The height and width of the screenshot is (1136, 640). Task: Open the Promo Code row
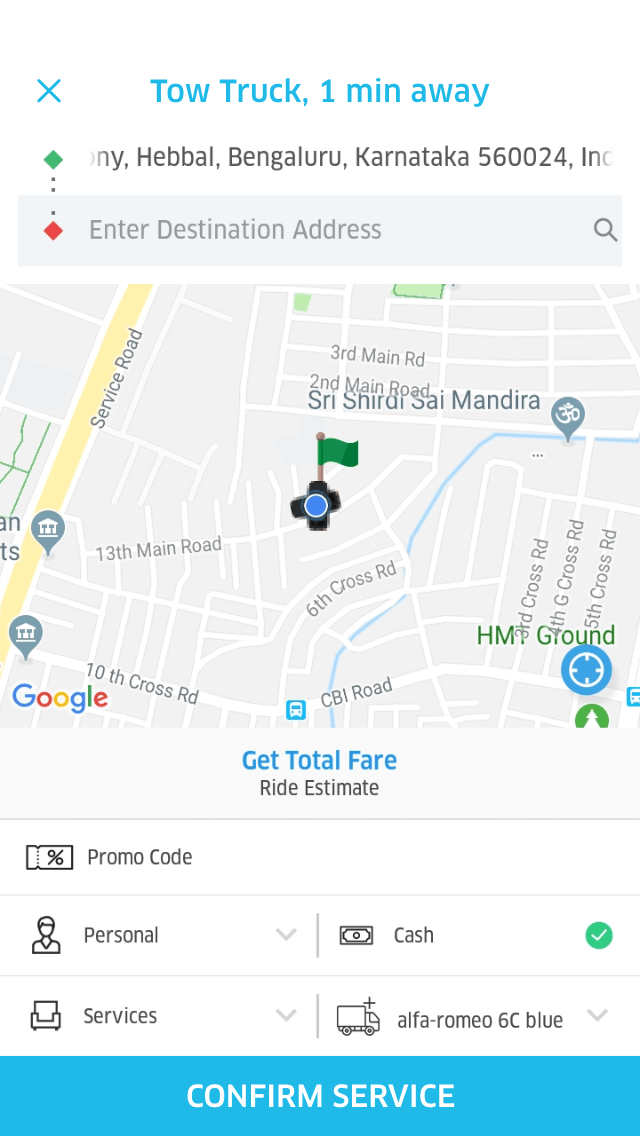[319, 857]
